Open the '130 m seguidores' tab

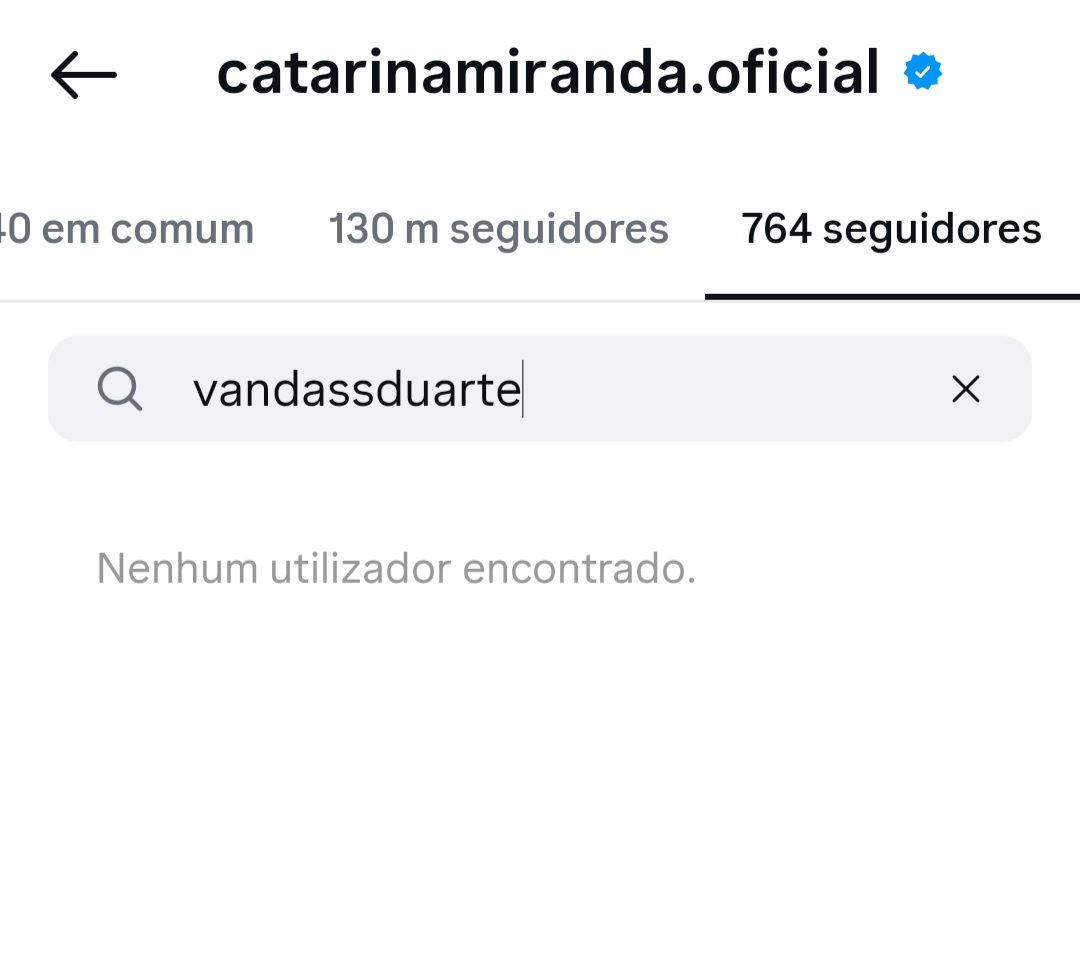498,230
